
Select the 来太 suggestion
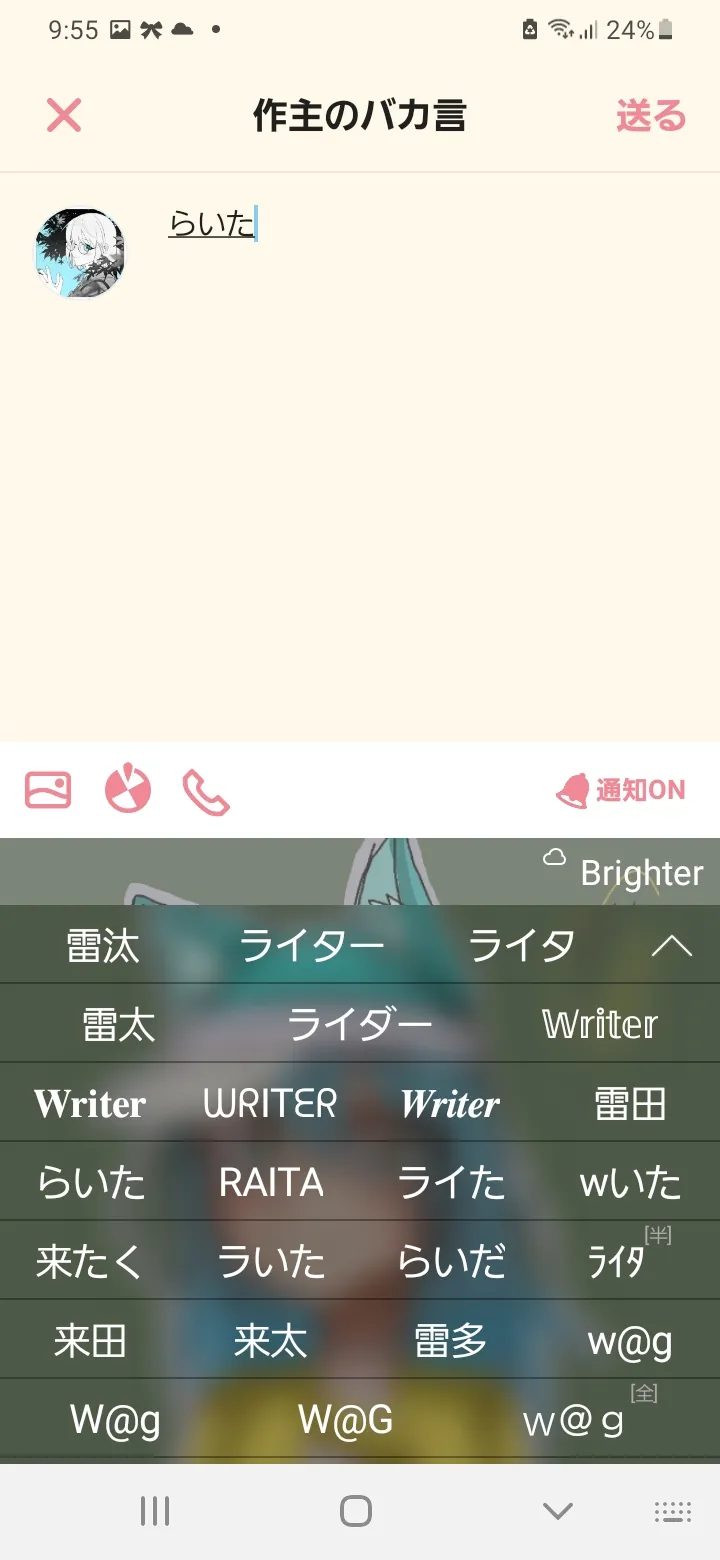pyautogui.click(x=270, y=1340)
